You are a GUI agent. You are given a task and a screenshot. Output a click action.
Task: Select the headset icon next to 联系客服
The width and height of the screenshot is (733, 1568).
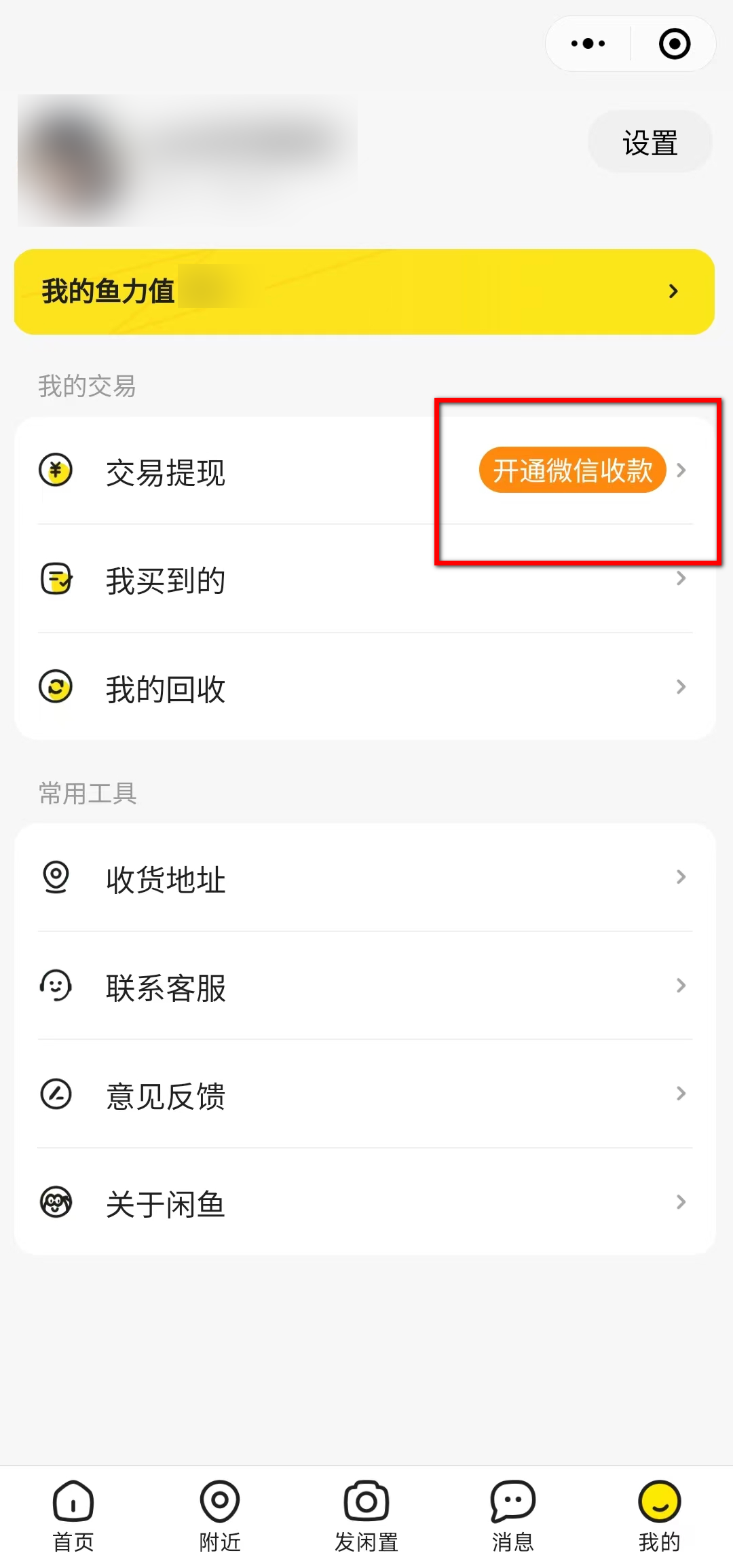pos(56,988)
